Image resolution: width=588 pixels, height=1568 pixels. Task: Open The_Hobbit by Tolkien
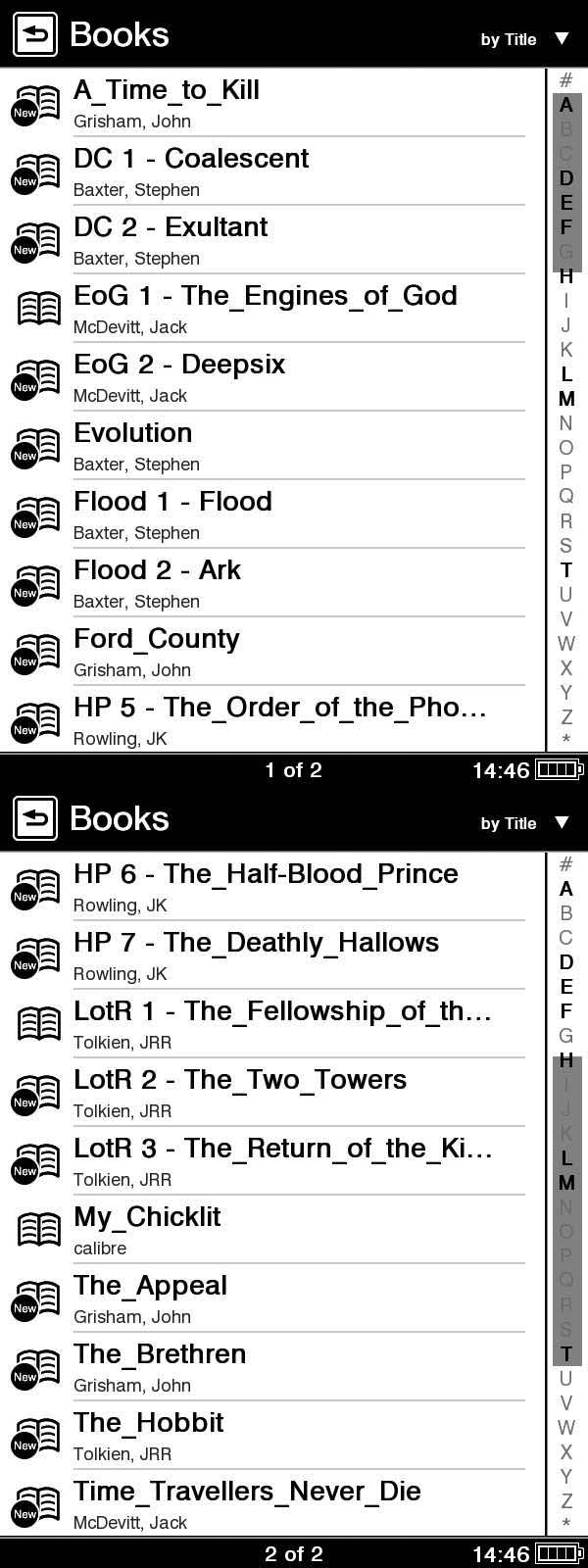point(149,1424)
